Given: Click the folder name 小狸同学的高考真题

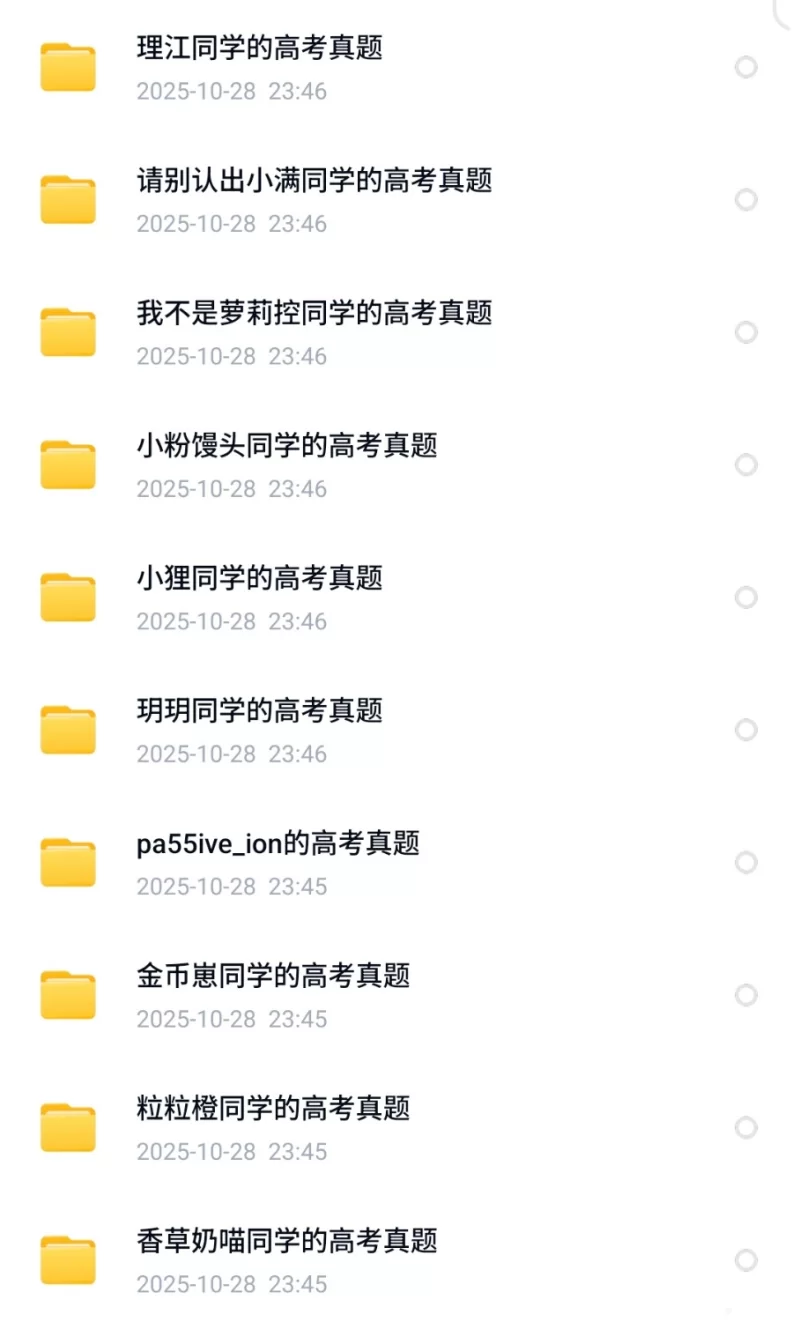Looking at the screenshot, I should (259, 578).
